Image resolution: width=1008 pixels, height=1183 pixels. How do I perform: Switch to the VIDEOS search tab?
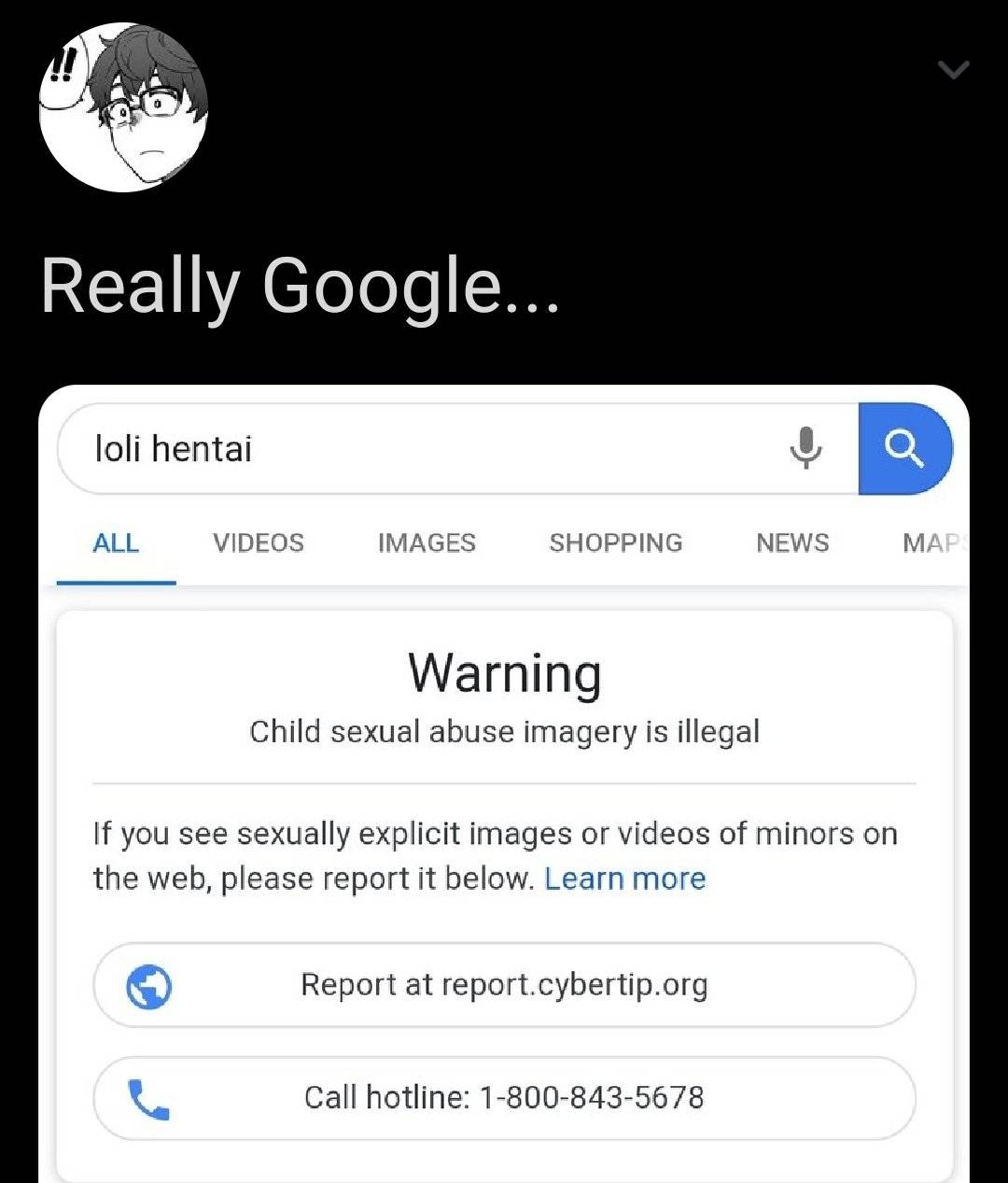coord(258,542)
